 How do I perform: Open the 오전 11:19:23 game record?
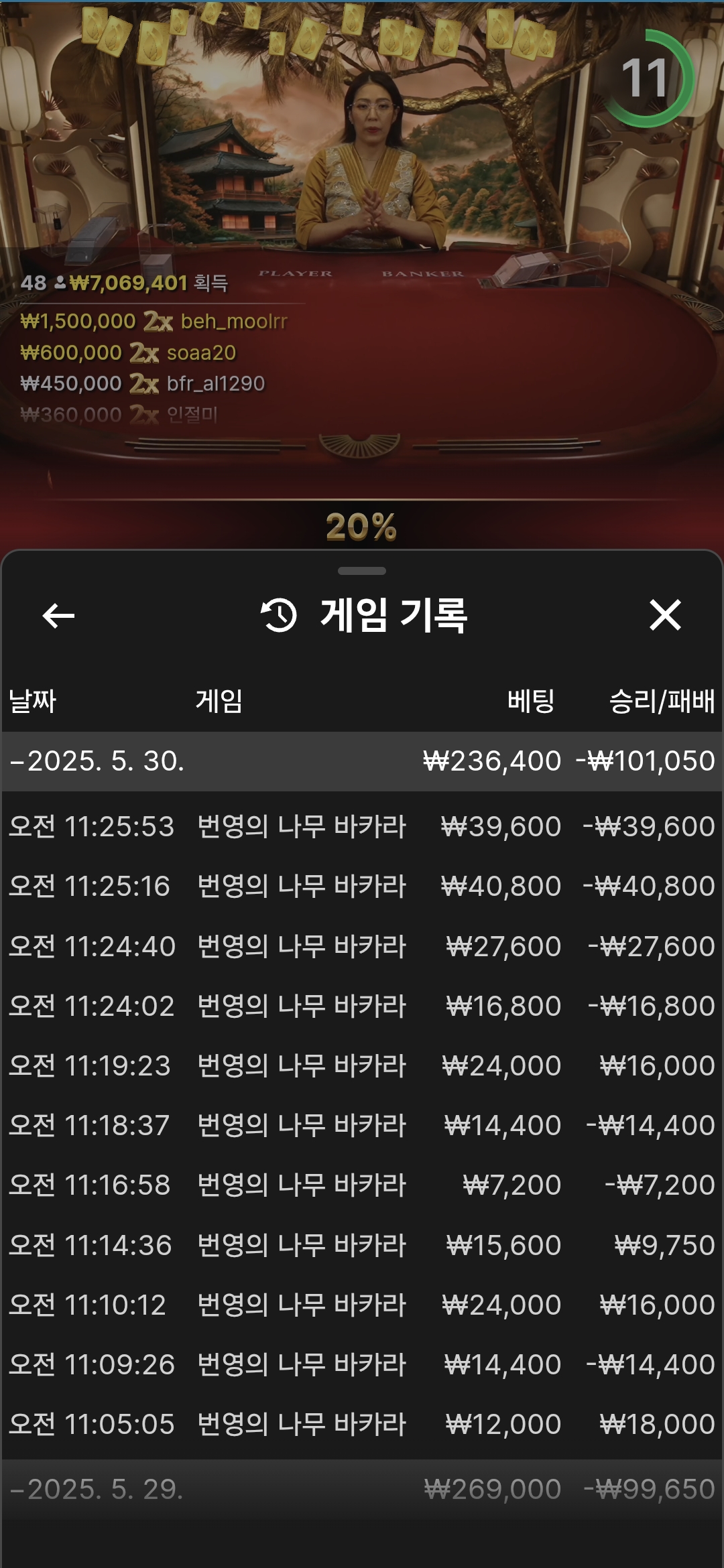tap(362, 1065)
